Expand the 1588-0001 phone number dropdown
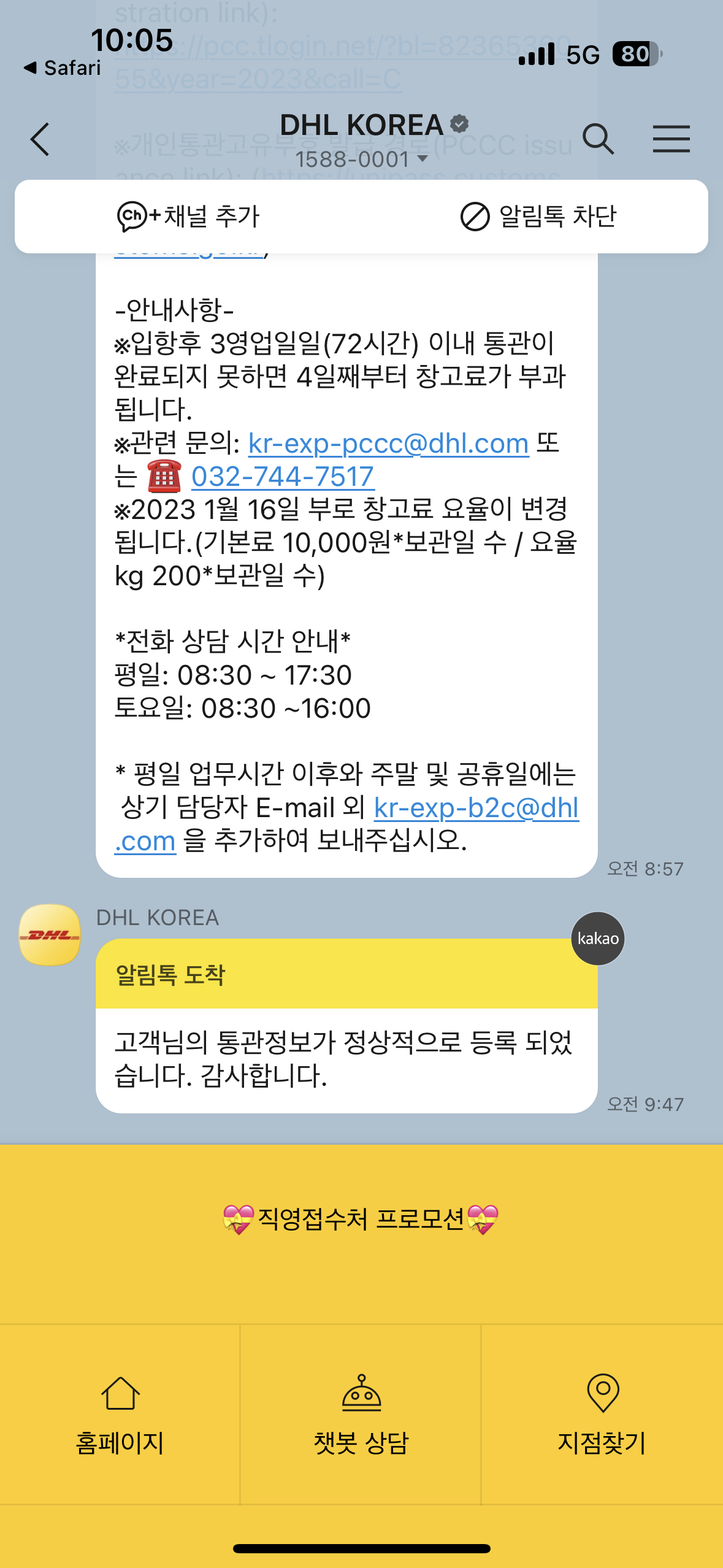This screenshot has height=1568, width=723. [362, 159]
